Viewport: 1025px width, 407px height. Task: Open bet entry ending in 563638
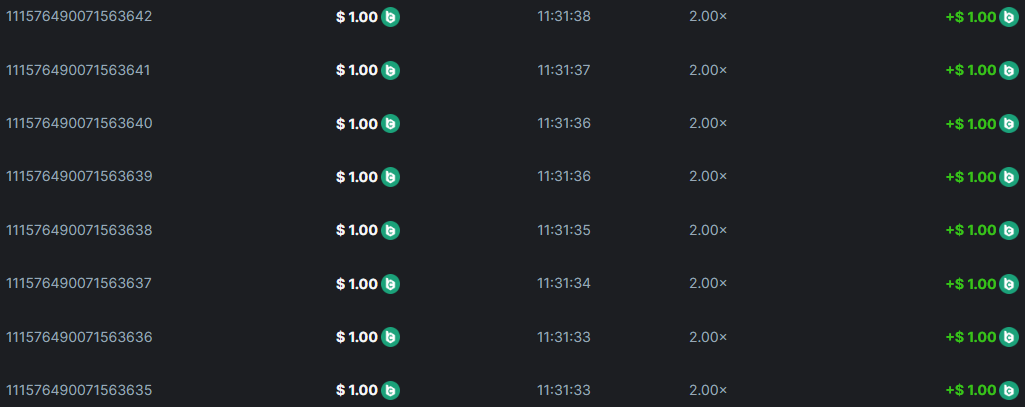(x=79, y=230)
